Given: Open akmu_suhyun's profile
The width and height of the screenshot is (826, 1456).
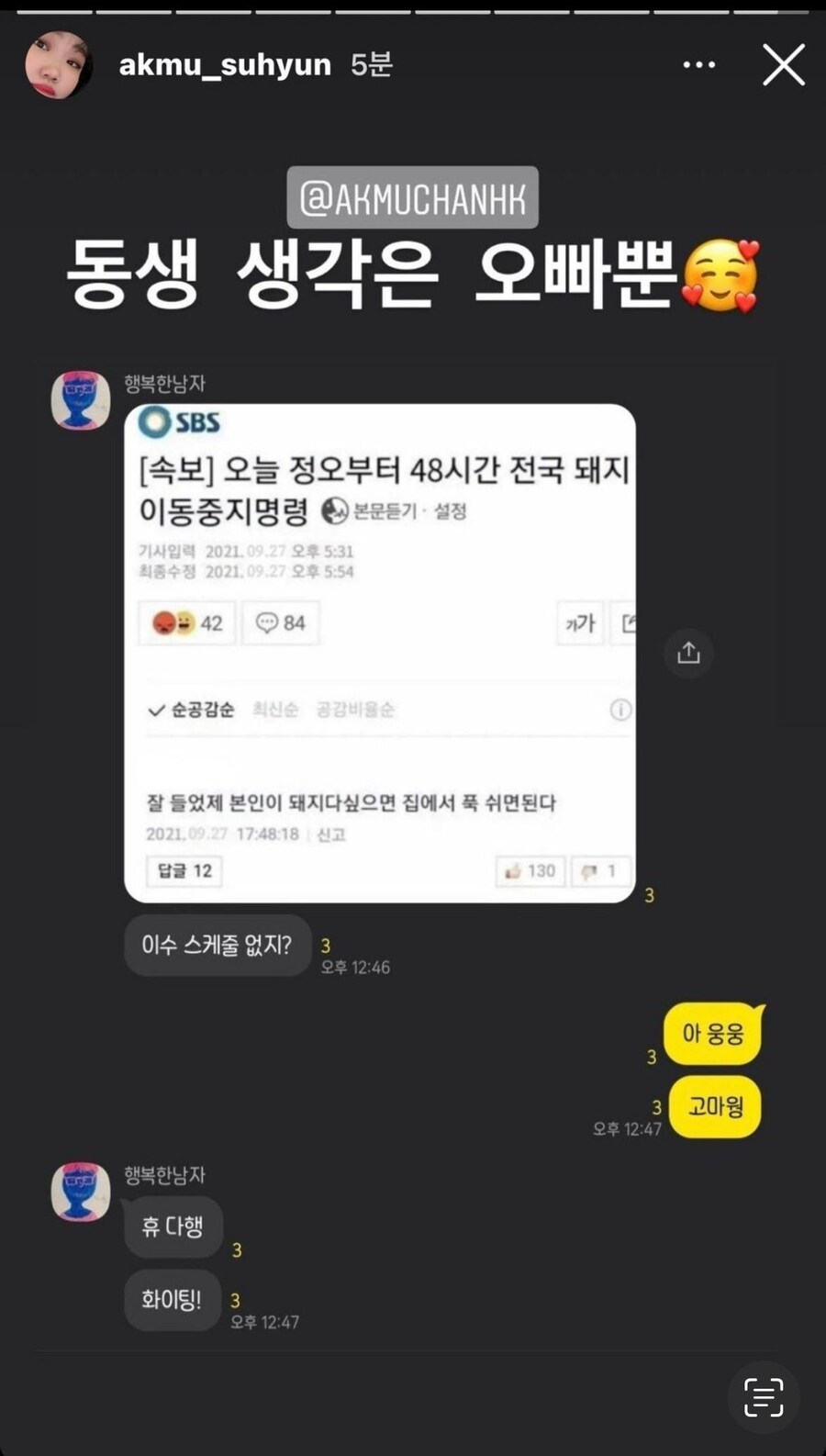Looking at the screenshot, I should [x=58, y=64].
